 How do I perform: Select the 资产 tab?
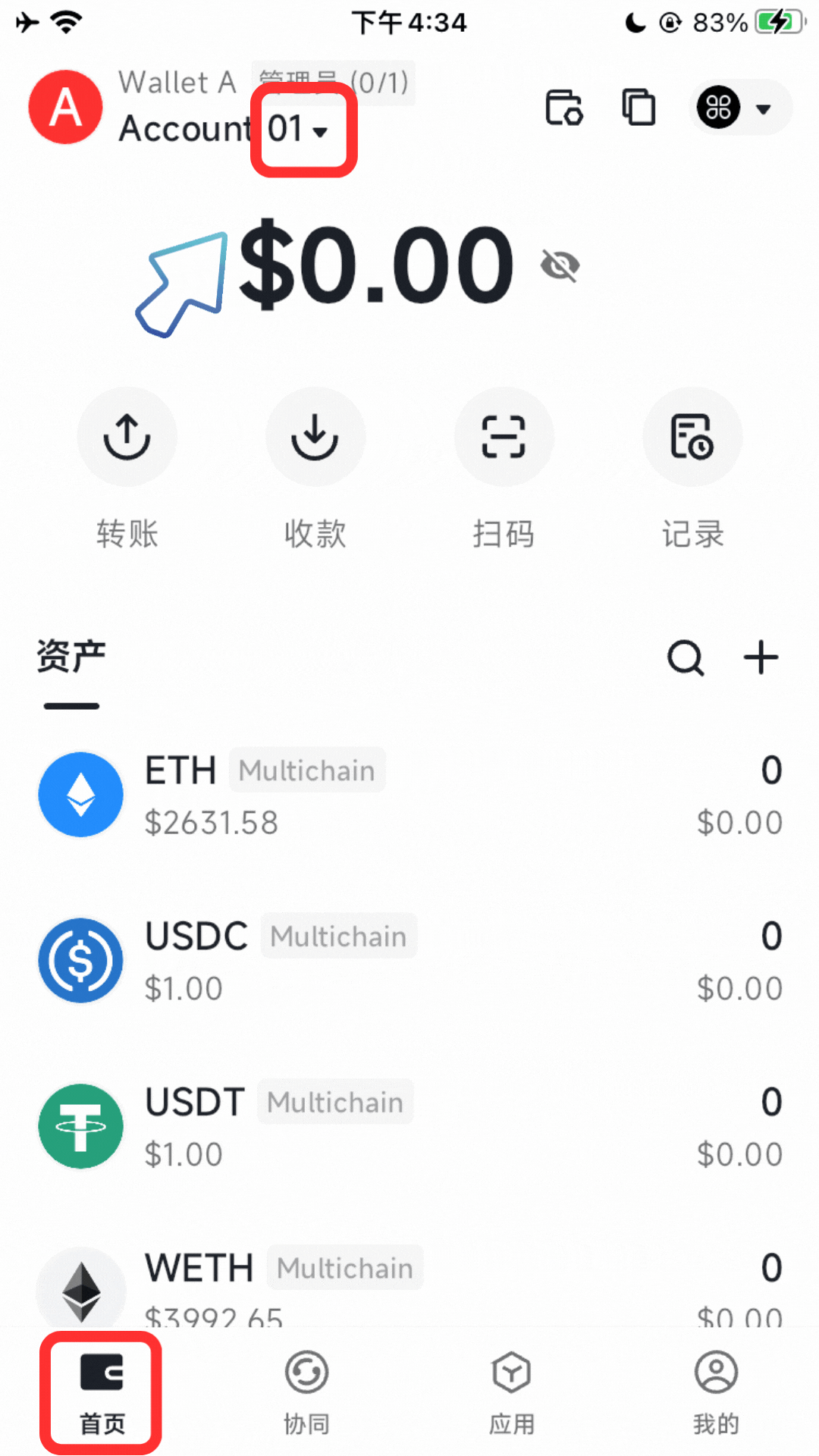coord(71,657)
